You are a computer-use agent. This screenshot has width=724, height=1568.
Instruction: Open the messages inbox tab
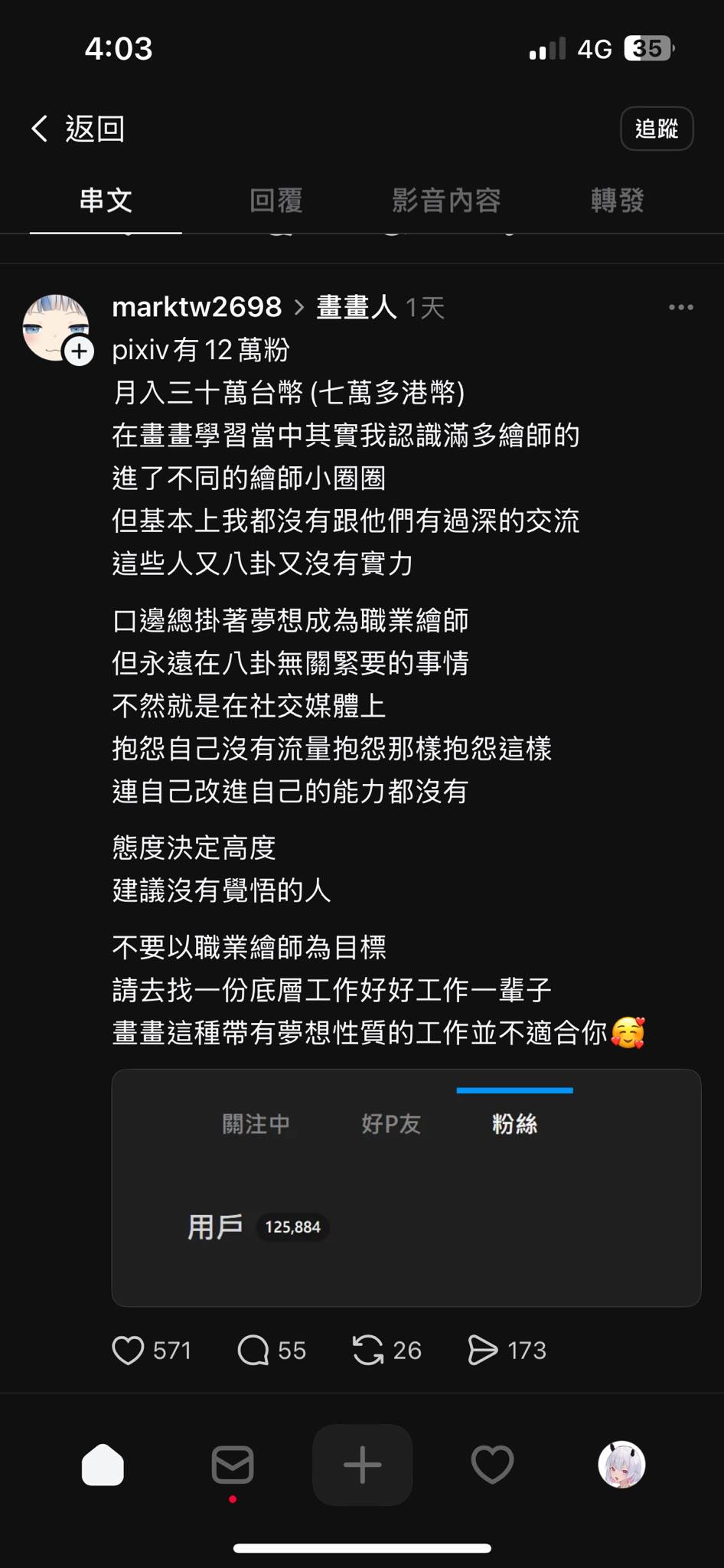(x=233, y=1465)
